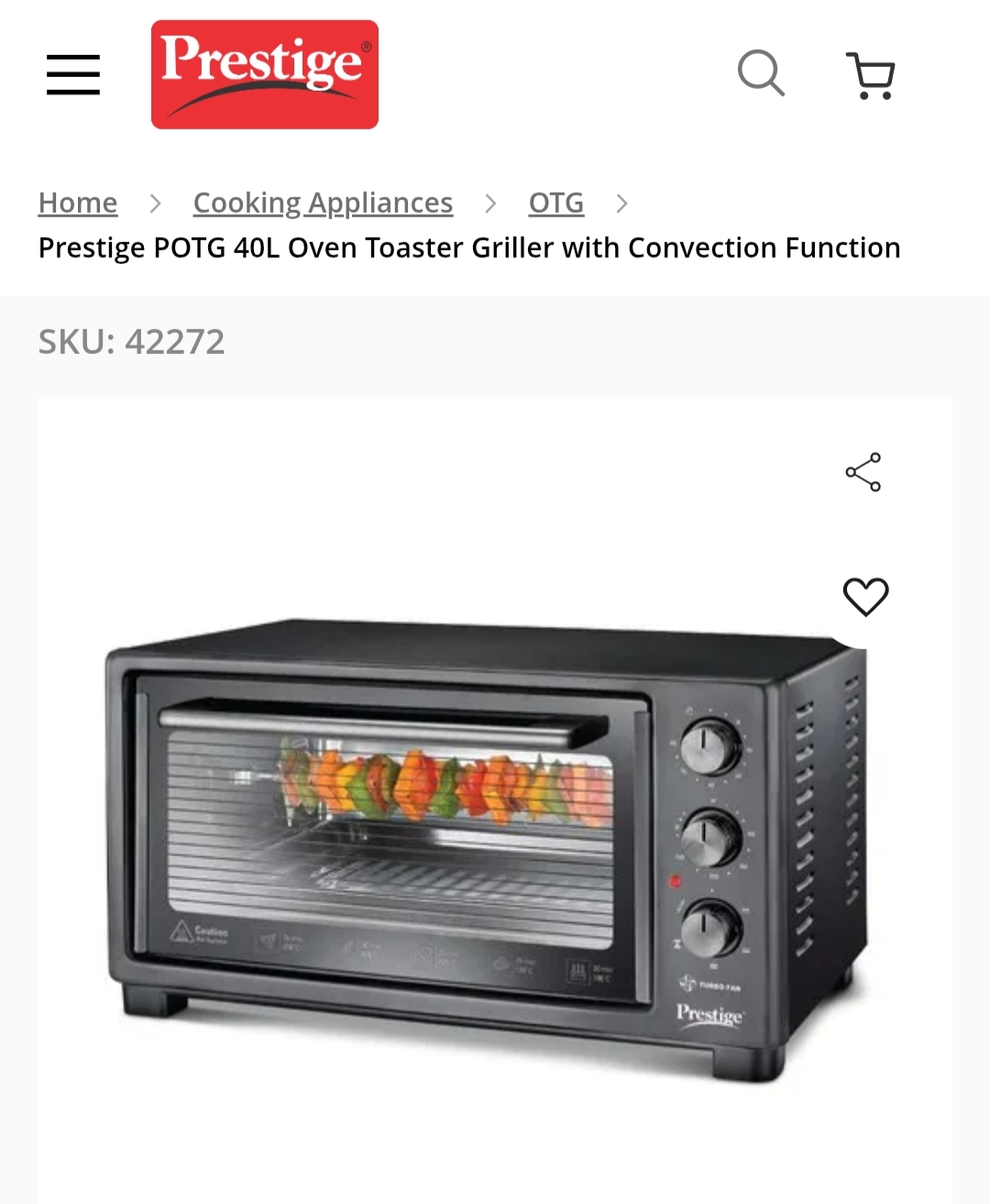Open the OTG breadcrumb link
Screen dimensions: 990x1204
(555, 203)
